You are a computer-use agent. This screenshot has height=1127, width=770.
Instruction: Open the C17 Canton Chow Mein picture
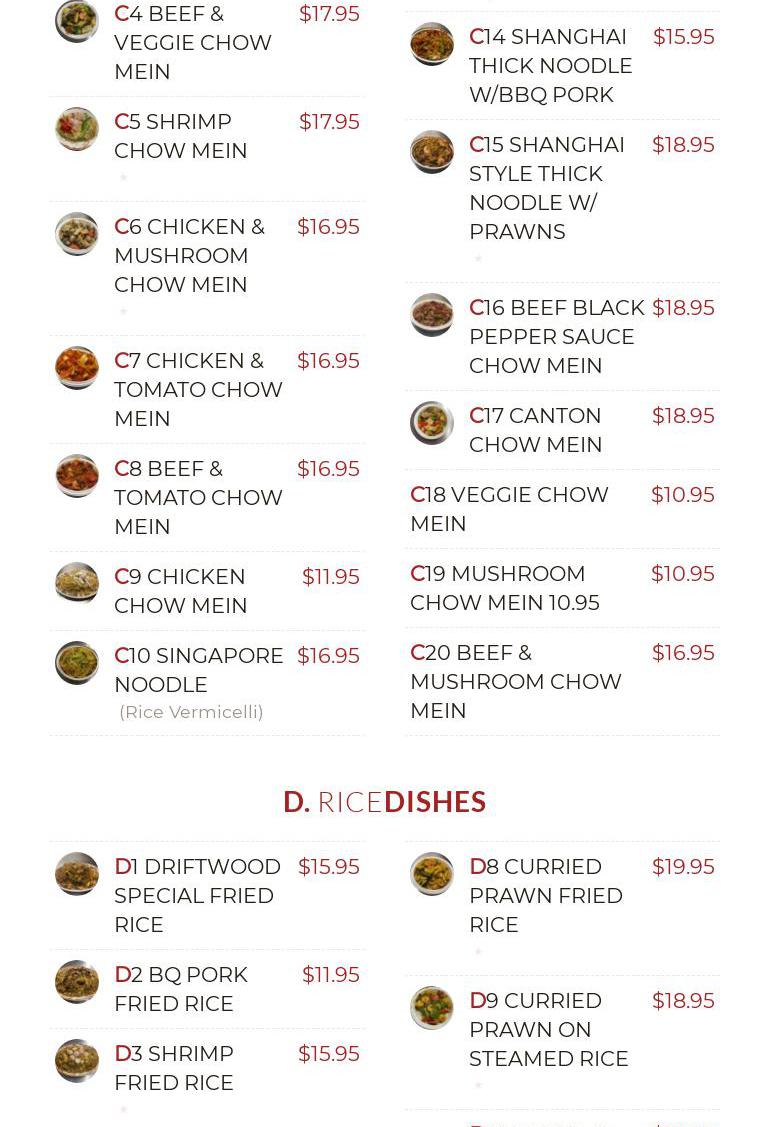(432, 423)
